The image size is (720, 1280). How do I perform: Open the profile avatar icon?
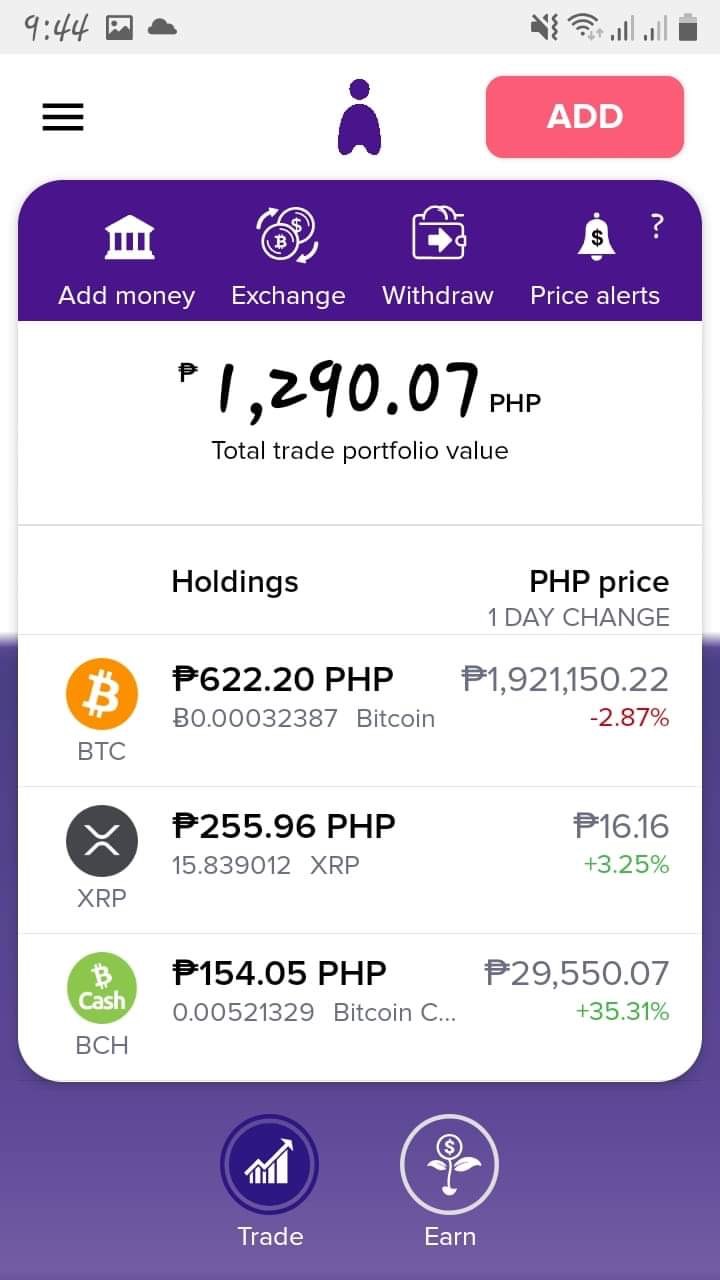[360, 115]
